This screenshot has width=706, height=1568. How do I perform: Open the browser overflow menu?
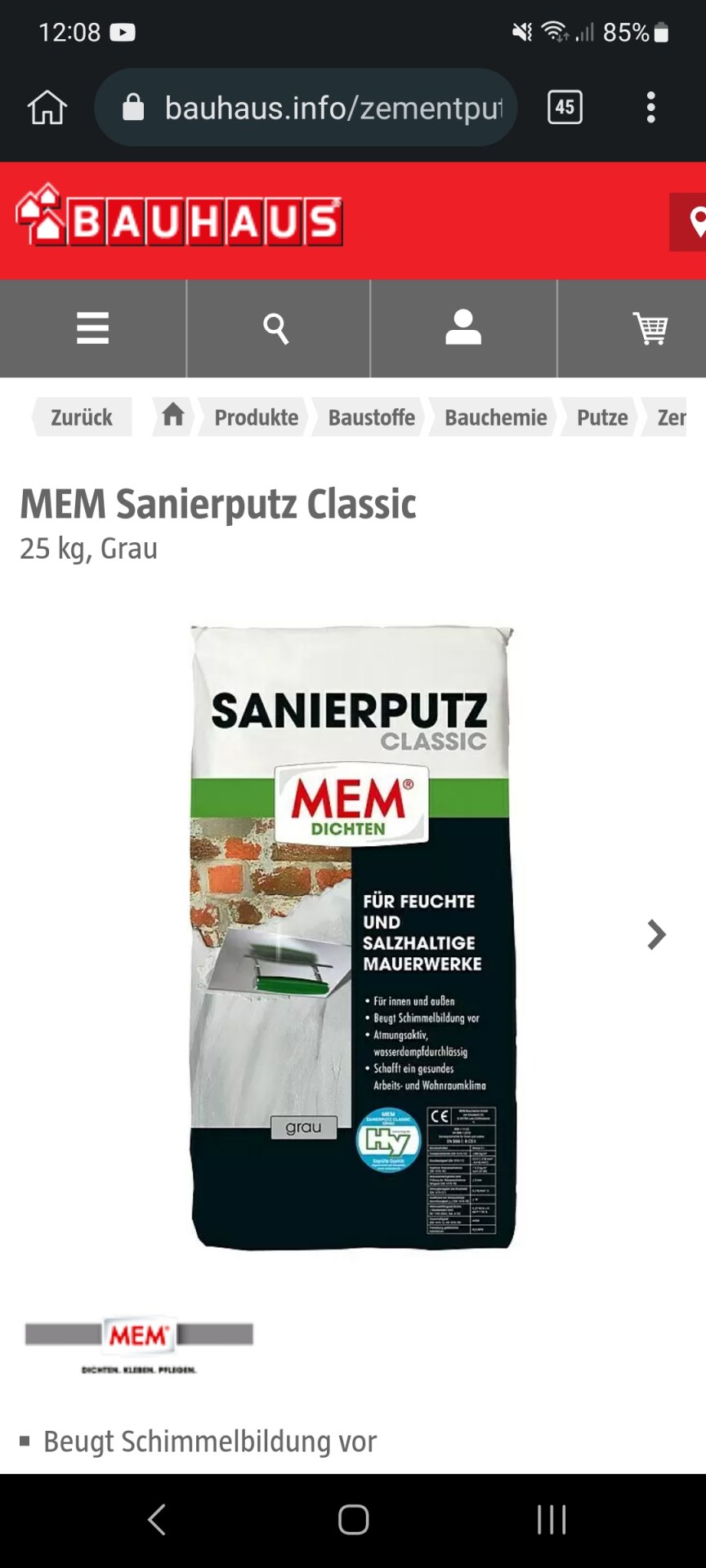[x=650, y=107]
